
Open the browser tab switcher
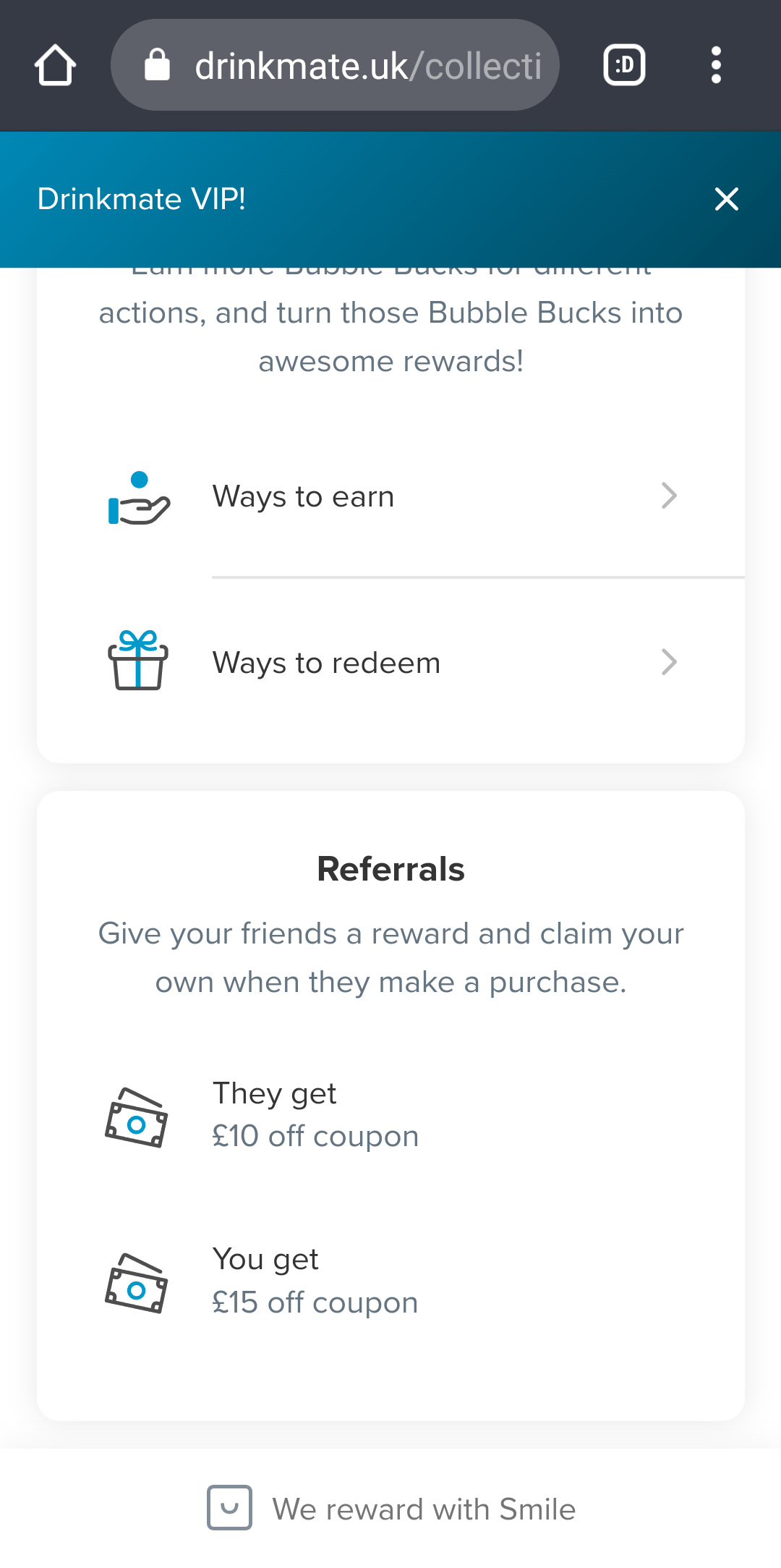[623, 64]
